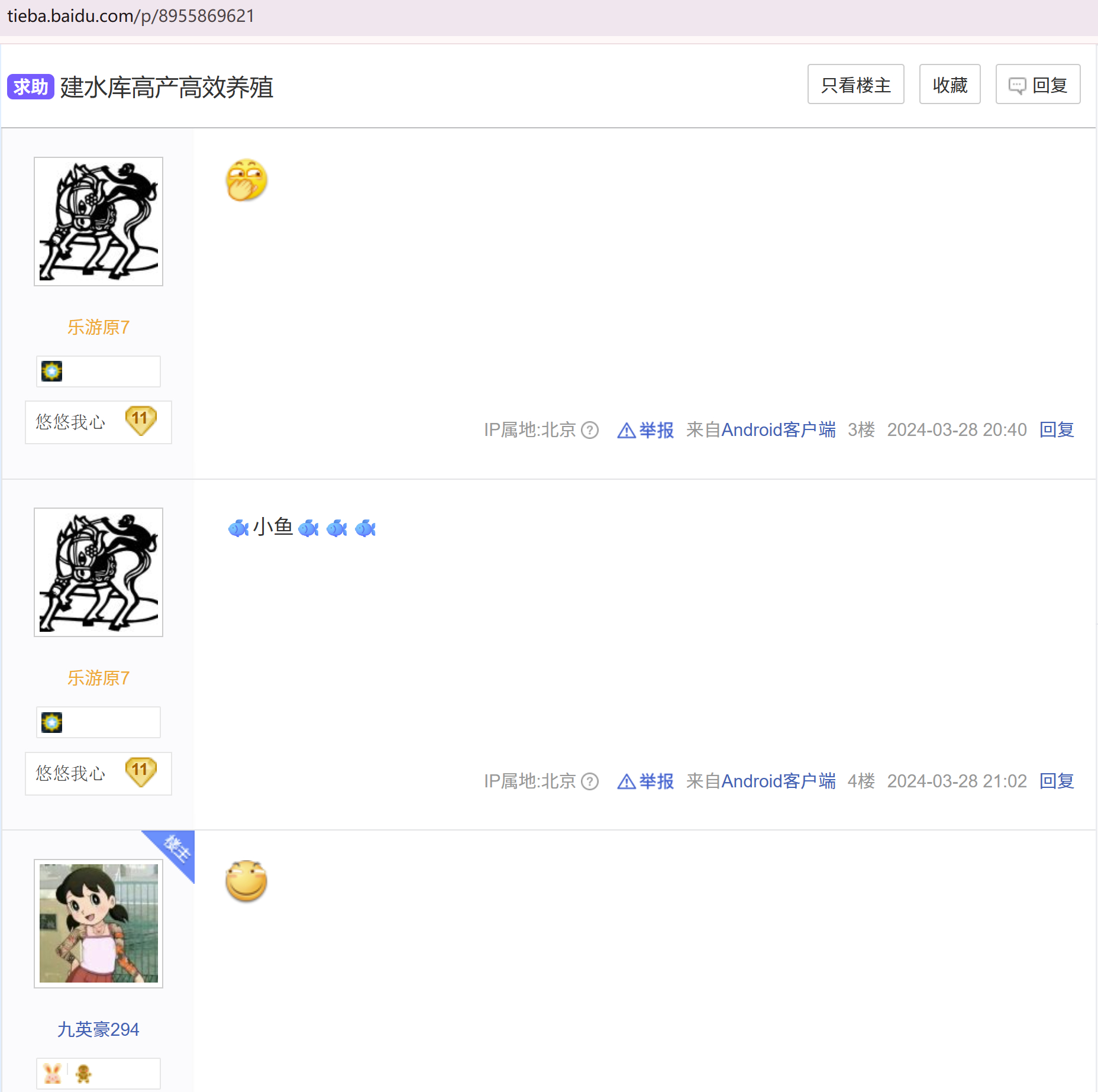Viewport: 1098px width, 1092px height.
Task: Open the 求助 tag beside the thread title
Action: [31, 87]
